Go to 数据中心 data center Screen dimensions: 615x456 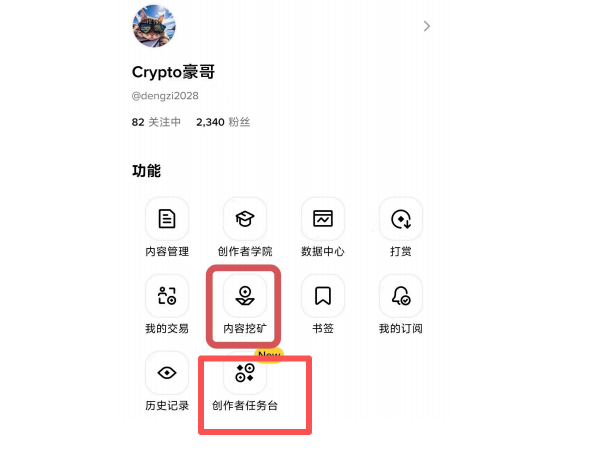point(323,219)
